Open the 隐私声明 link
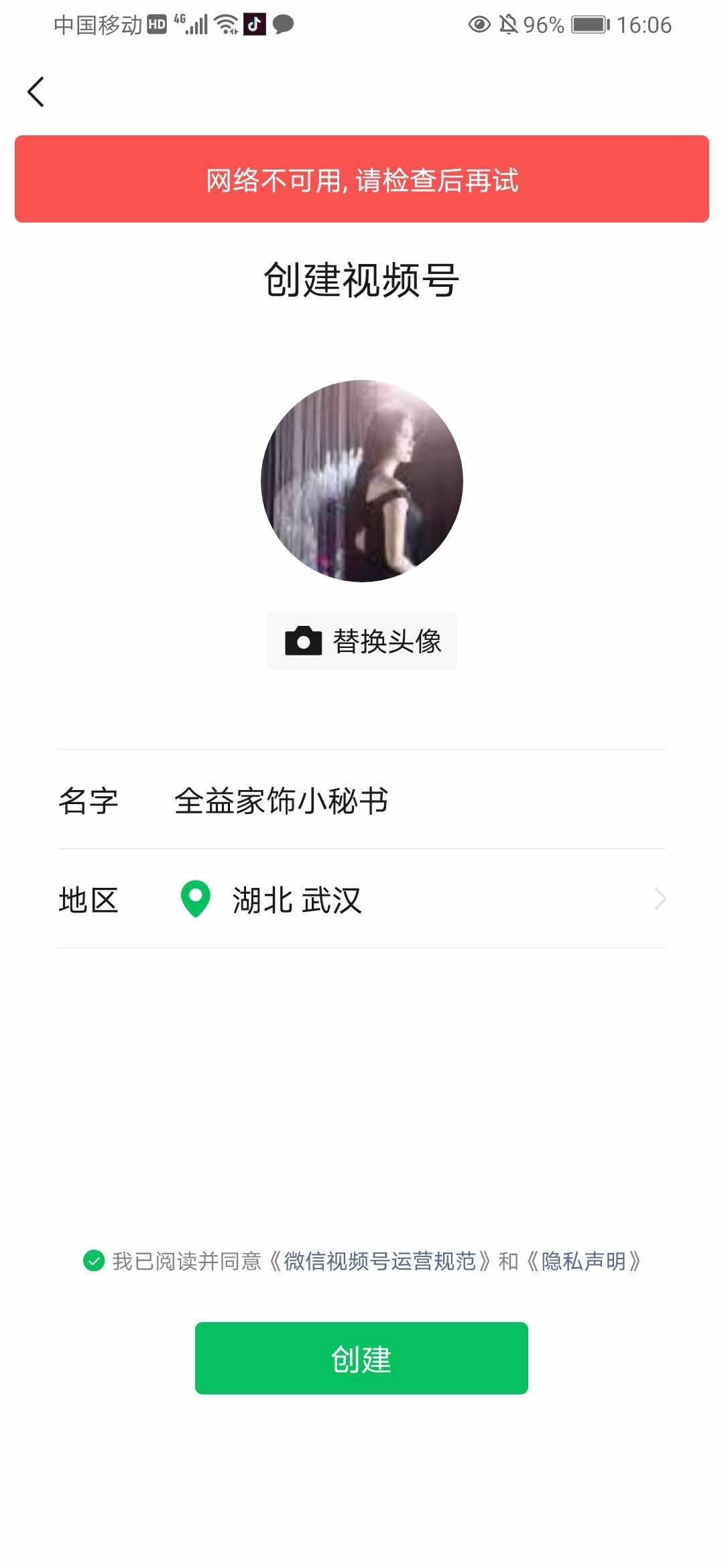The height and width of the screenshot is (1568, 724). click(x=583, y=1261)
